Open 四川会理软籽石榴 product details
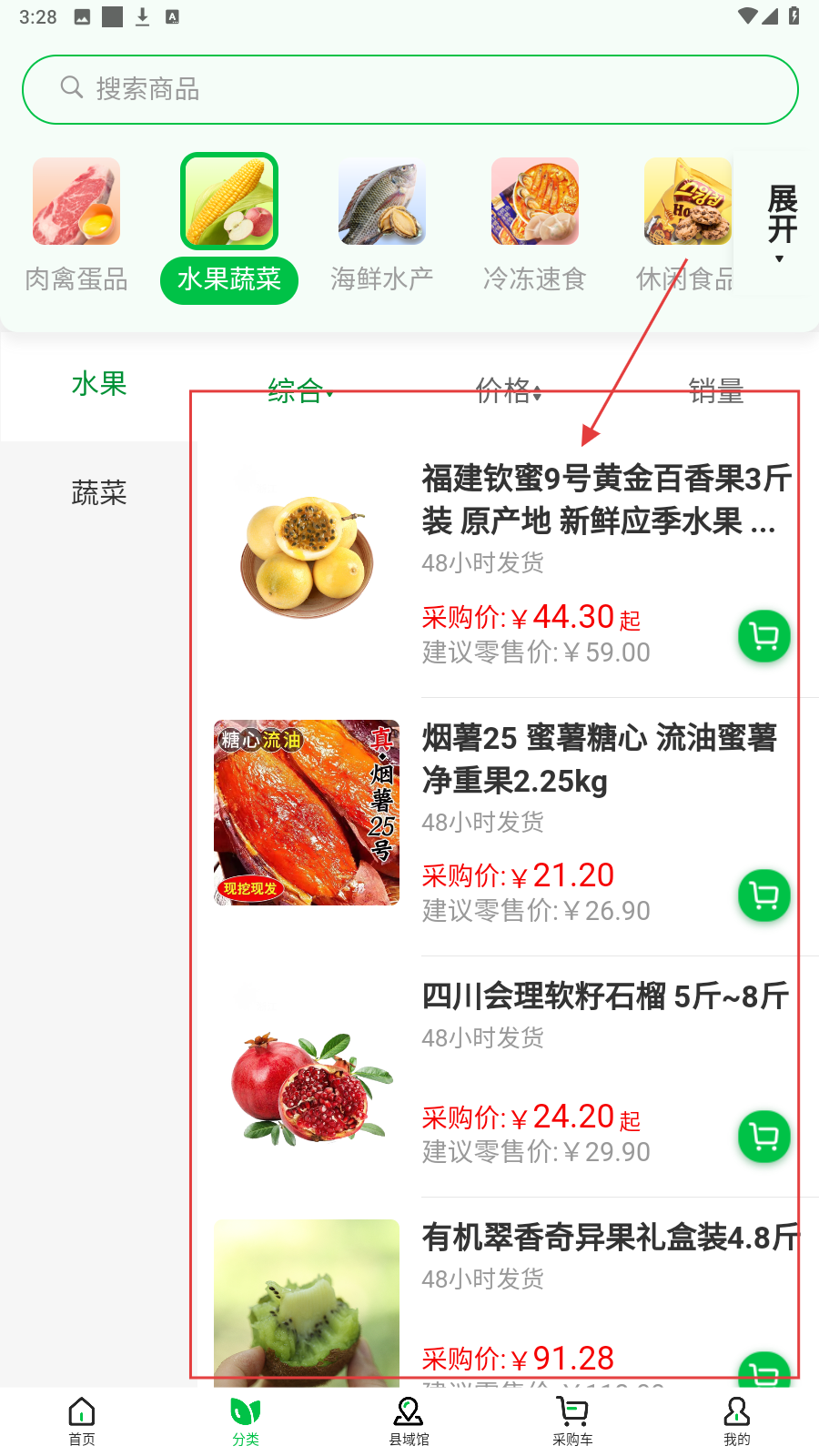 coord(604,996)
